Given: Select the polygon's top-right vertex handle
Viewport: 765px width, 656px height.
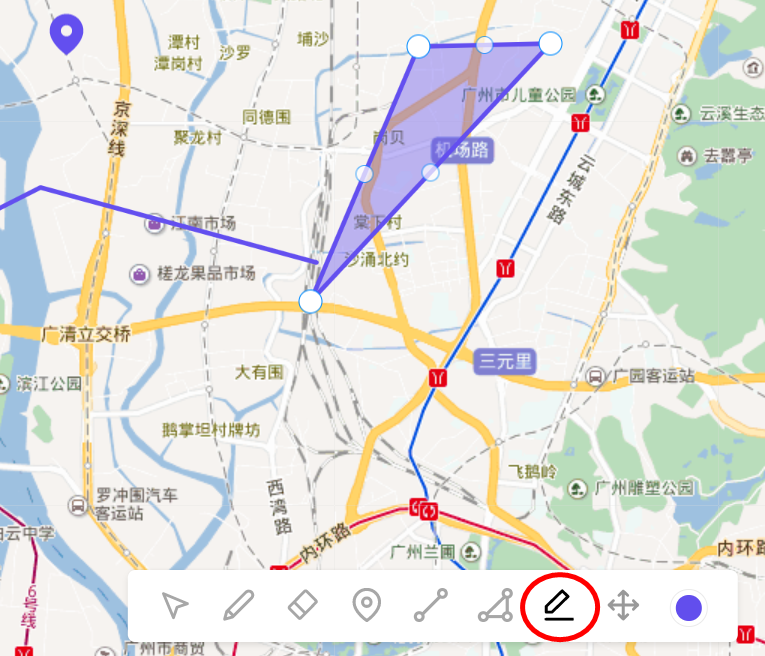Looking at the screenshot, I should click(551, 43).
